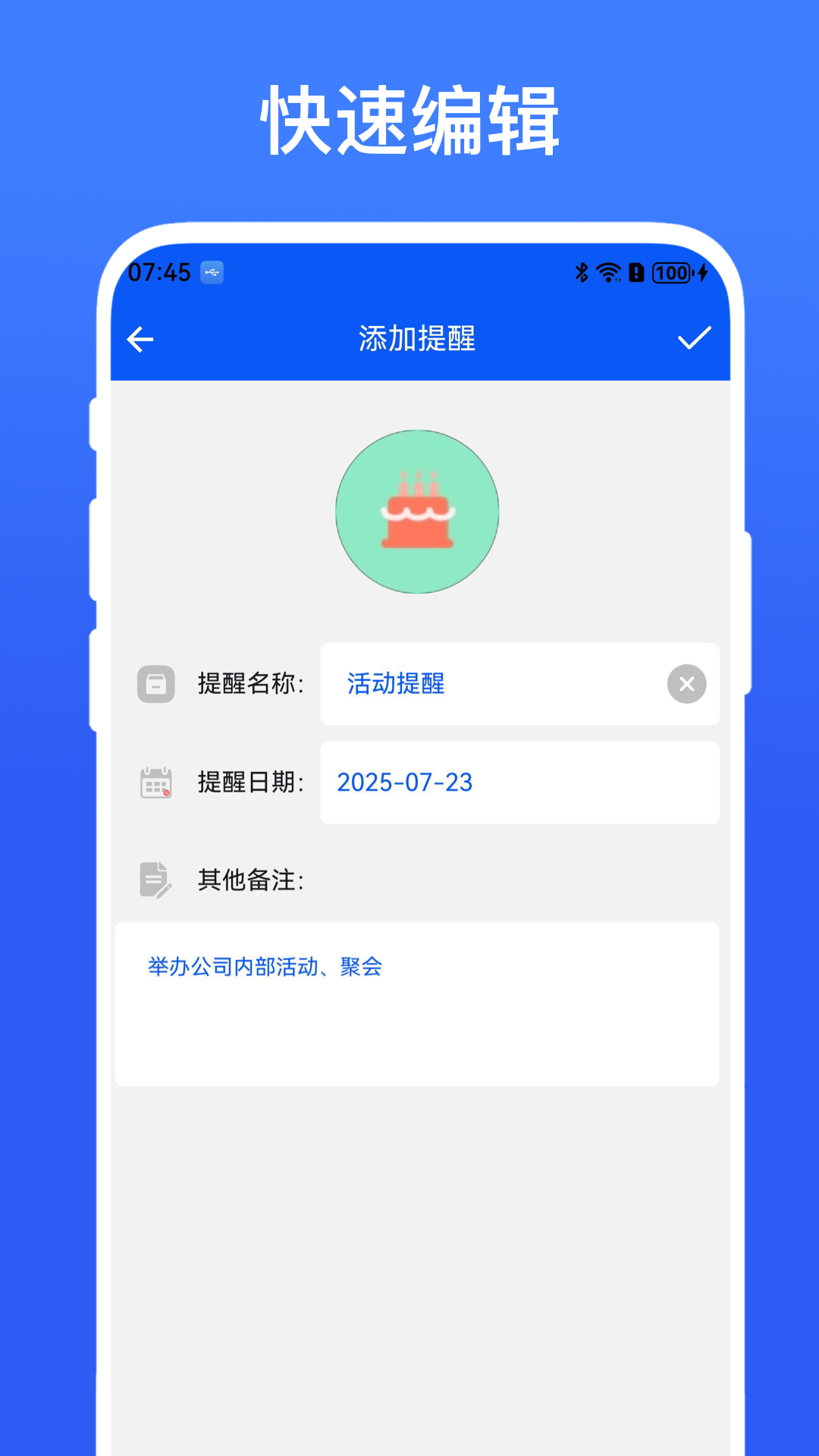The width and height of the screenshot is (819, 1456).
Task: Tap the card icon beside 提醒名称
Action: point(156,684)
